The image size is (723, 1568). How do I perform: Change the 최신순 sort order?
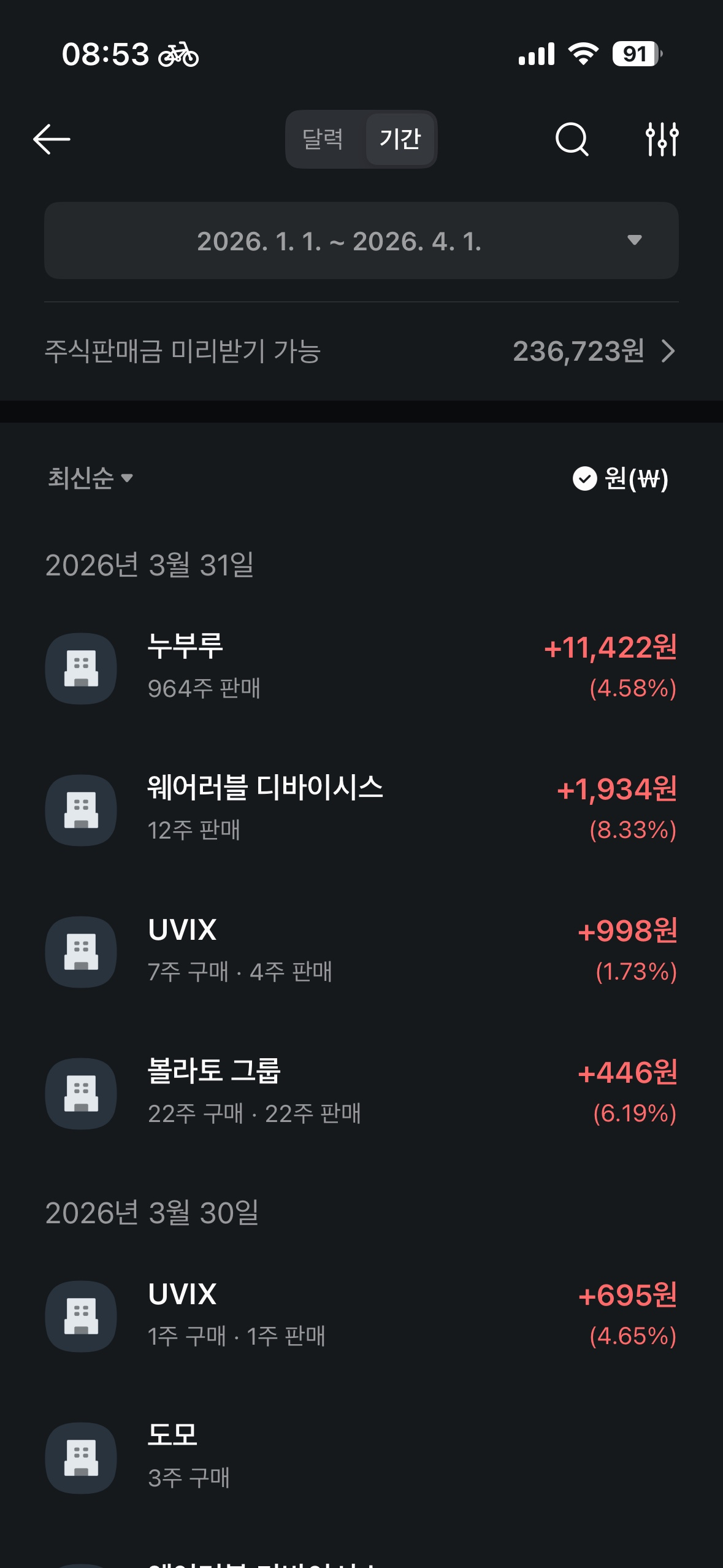pos(91,478)
